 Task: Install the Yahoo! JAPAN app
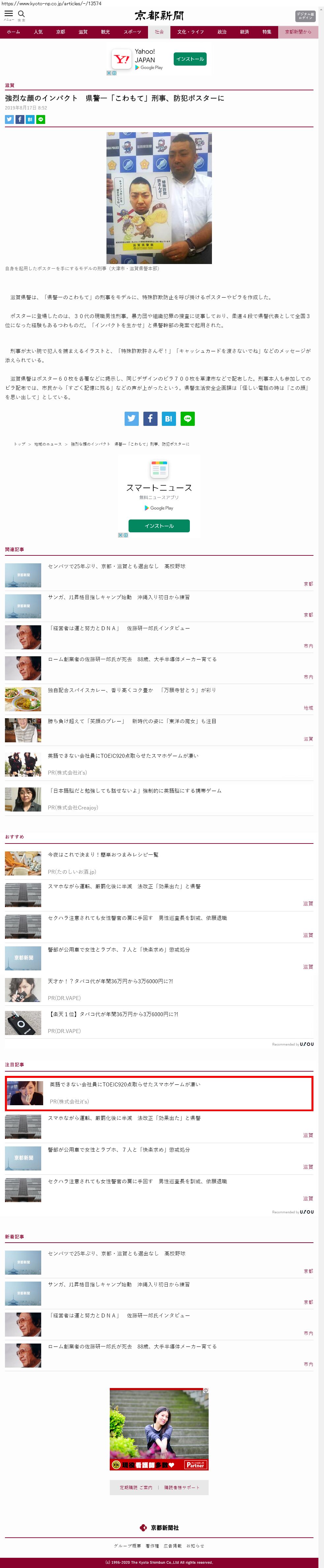coord(190,59)
